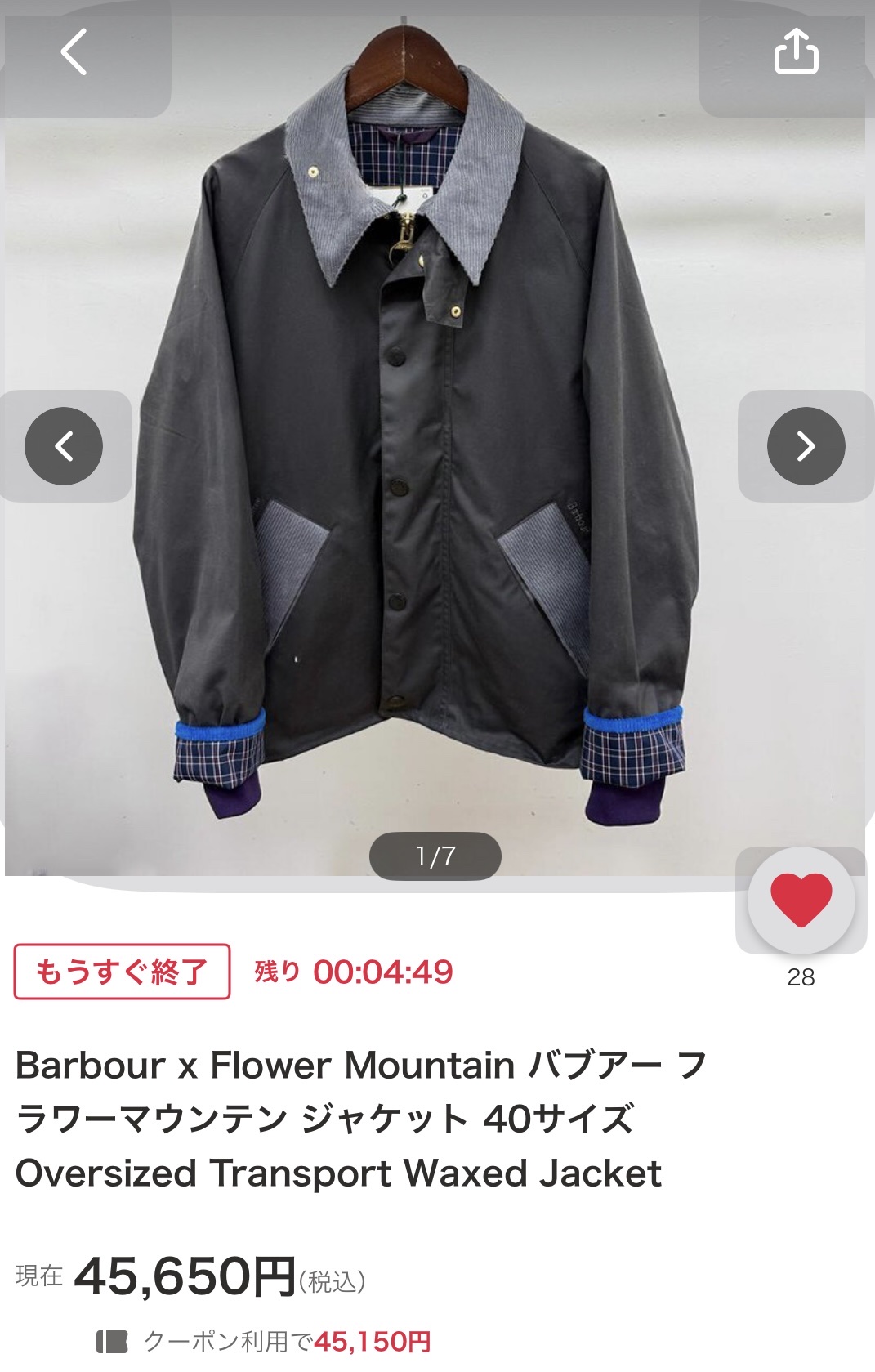Show the previous product photo

(64, 446)
